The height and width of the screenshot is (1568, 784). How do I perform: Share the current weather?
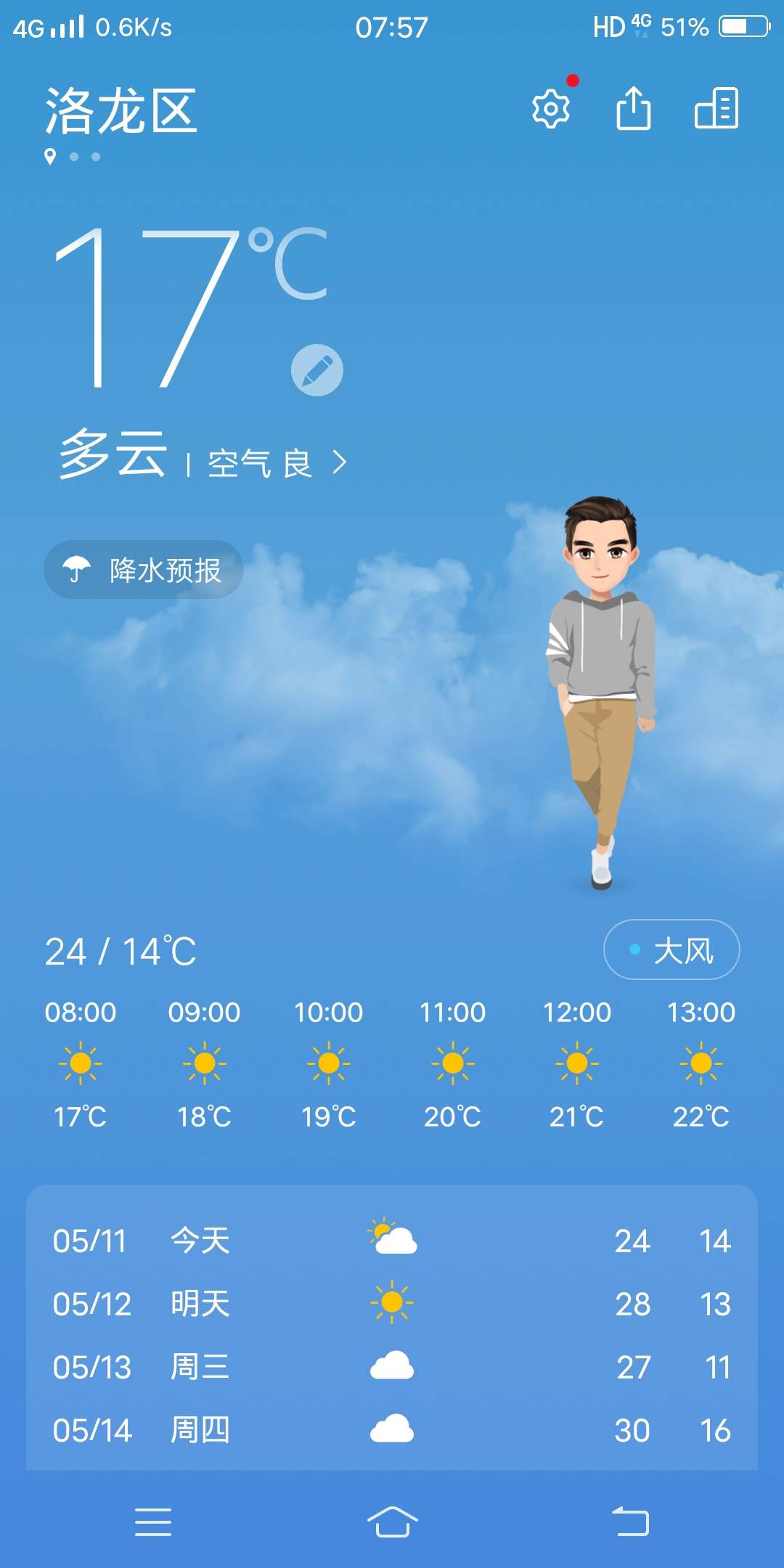pyautogui.click(x=633, y=109)
